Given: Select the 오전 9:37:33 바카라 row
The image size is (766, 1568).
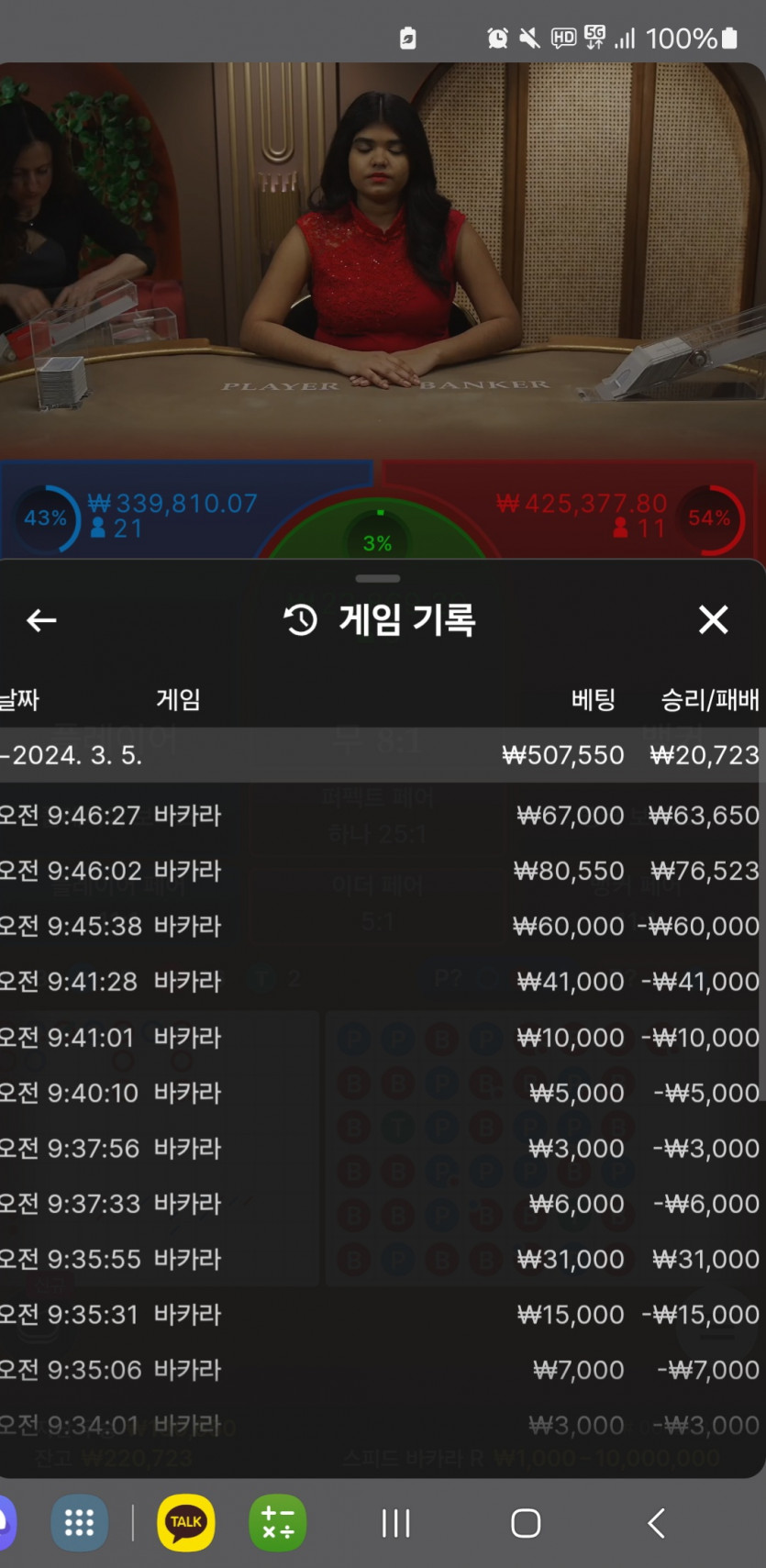Looking at the screenshot, I should coord(381,1204).
